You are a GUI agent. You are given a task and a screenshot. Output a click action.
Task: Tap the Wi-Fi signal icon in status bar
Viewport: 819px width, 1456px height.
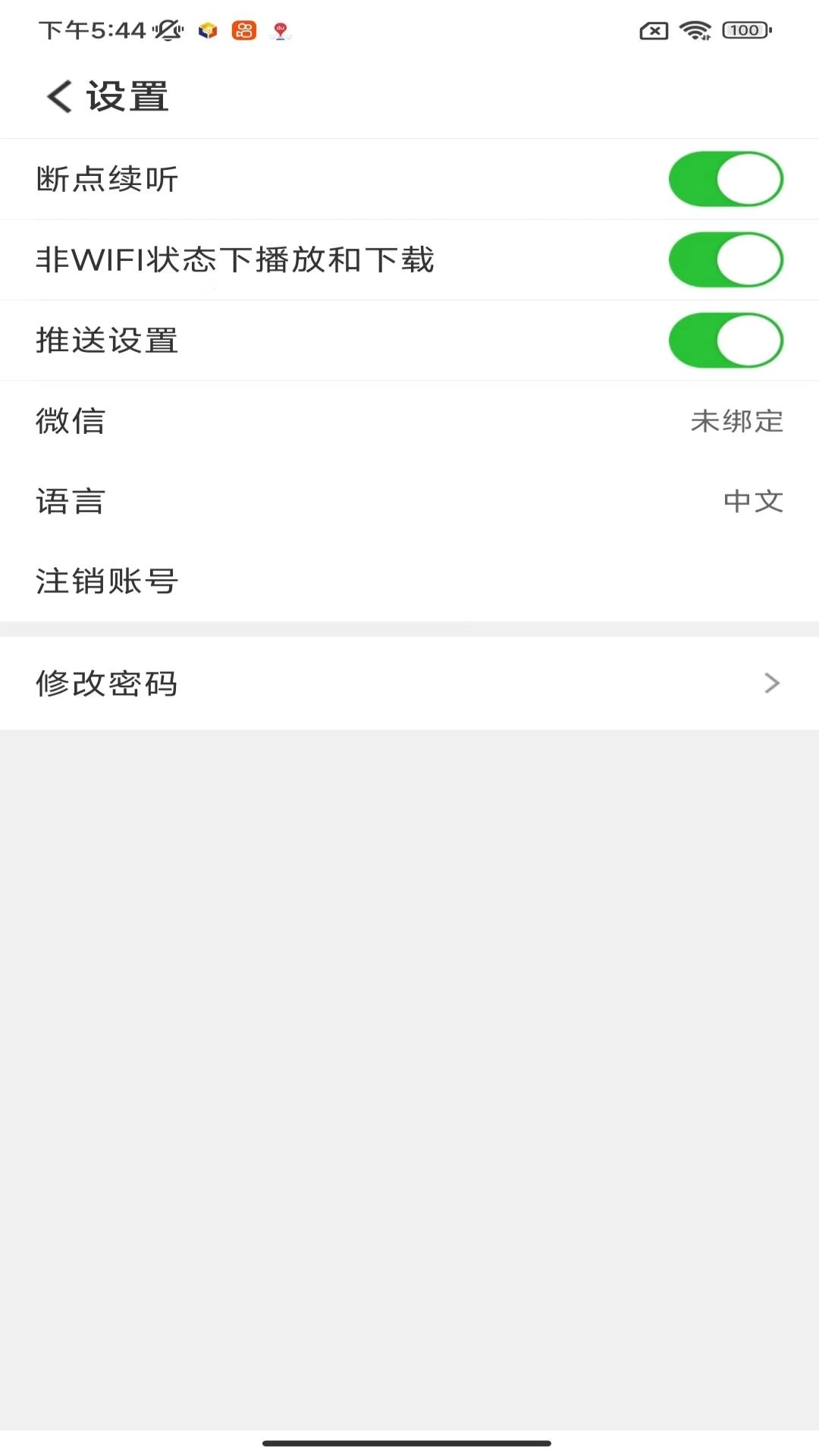[x=695, y=30]
